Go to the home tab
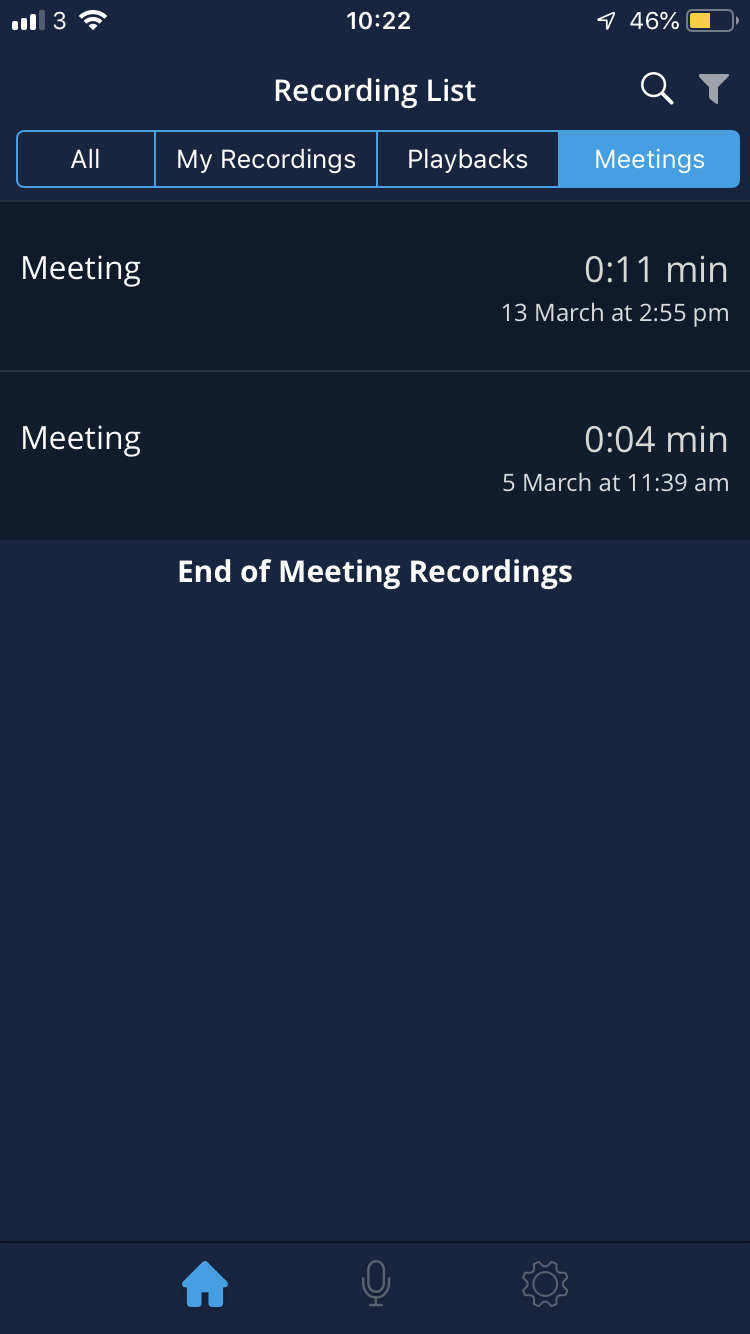Image resolution: width=750 pixels, height=1334 pixels. tap(205, 1283)
